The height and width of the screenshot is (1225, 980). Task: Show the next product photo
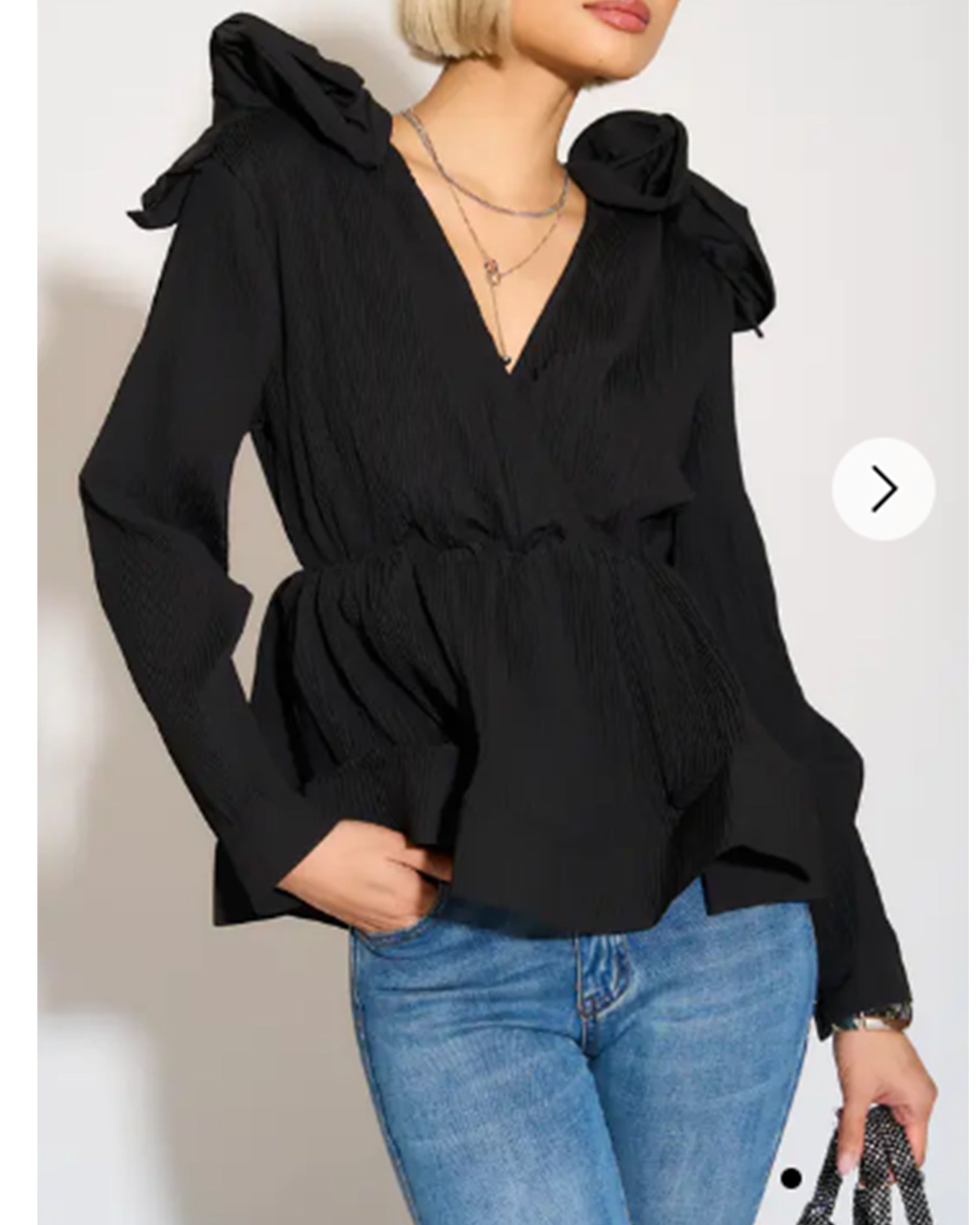point(883,488)
